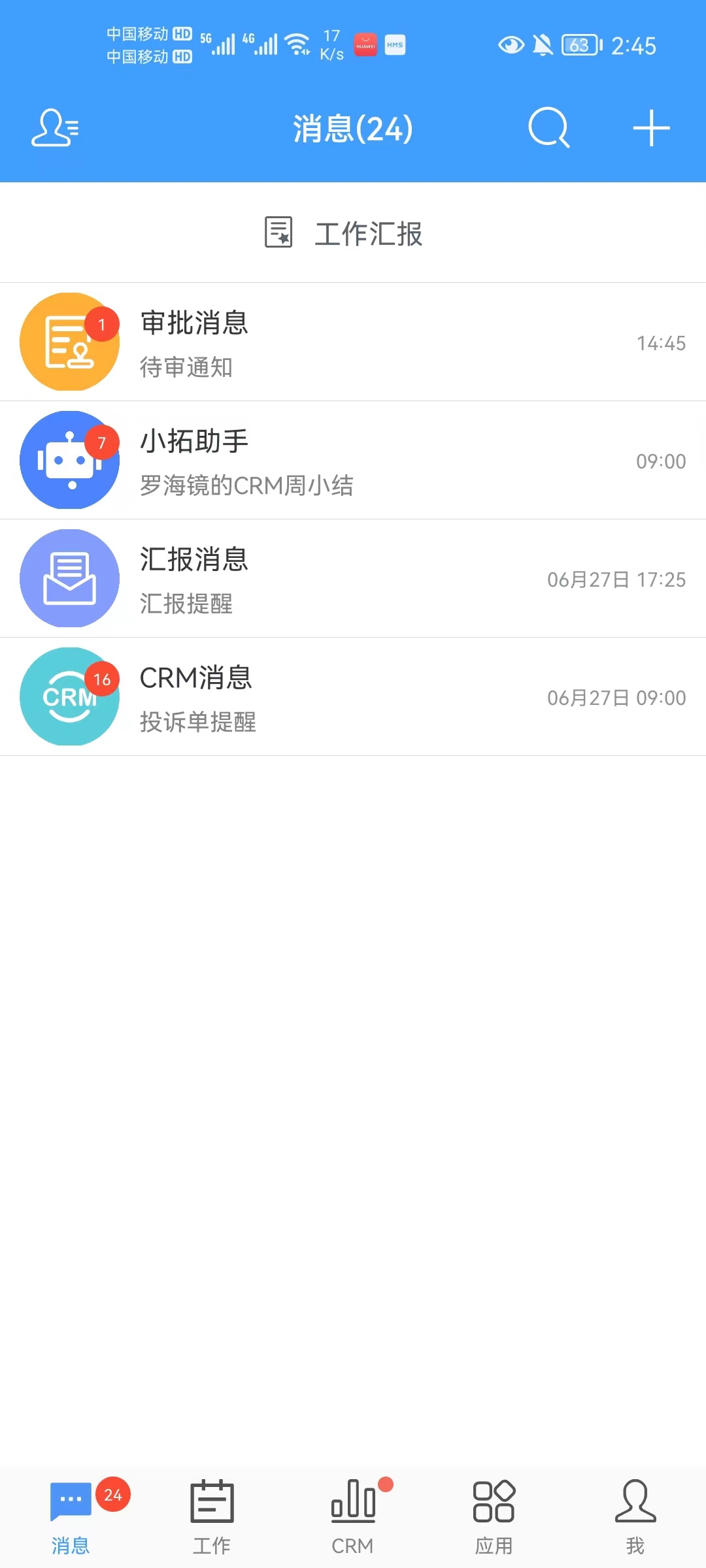Open 汇报消息 report messages
Viewport: 706px width, 1568px height.
[x=353, y=578]
